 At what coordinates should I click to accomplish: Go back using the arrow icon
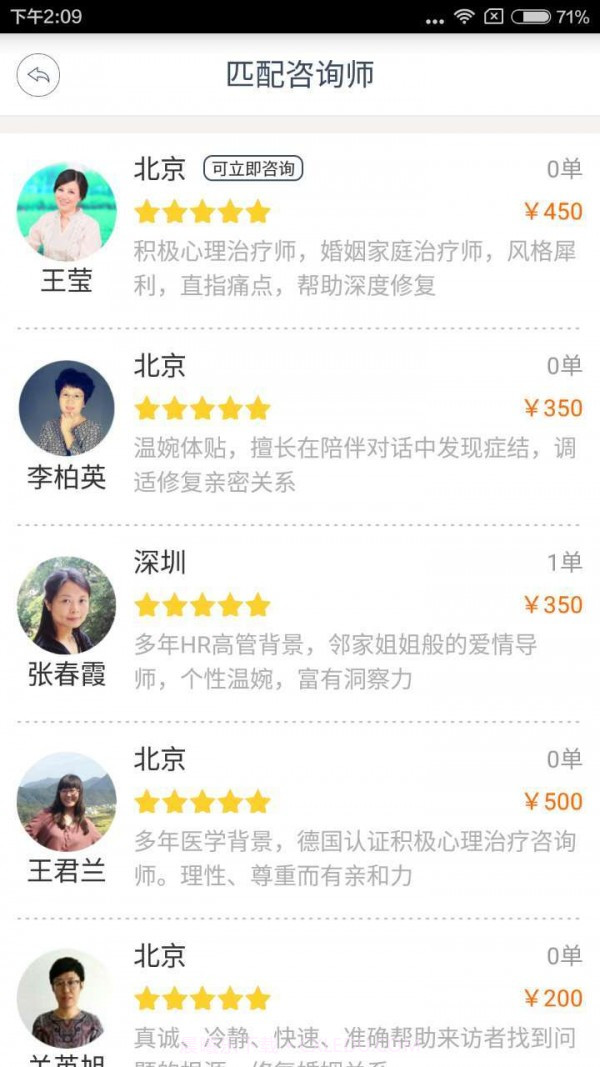pos(38,75)
